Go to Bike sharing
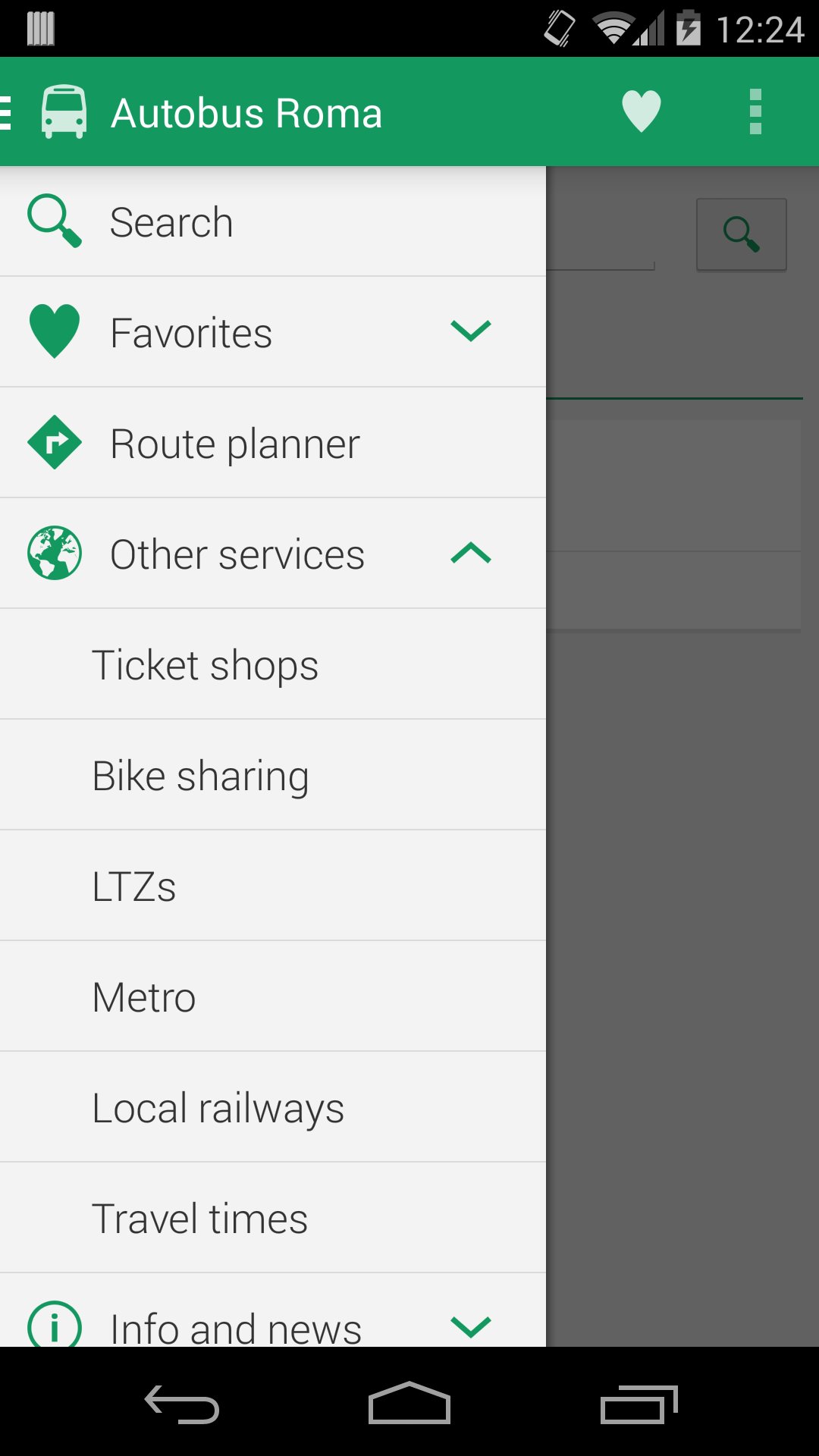Screen dimensions: 819x1456 (273, 775)
